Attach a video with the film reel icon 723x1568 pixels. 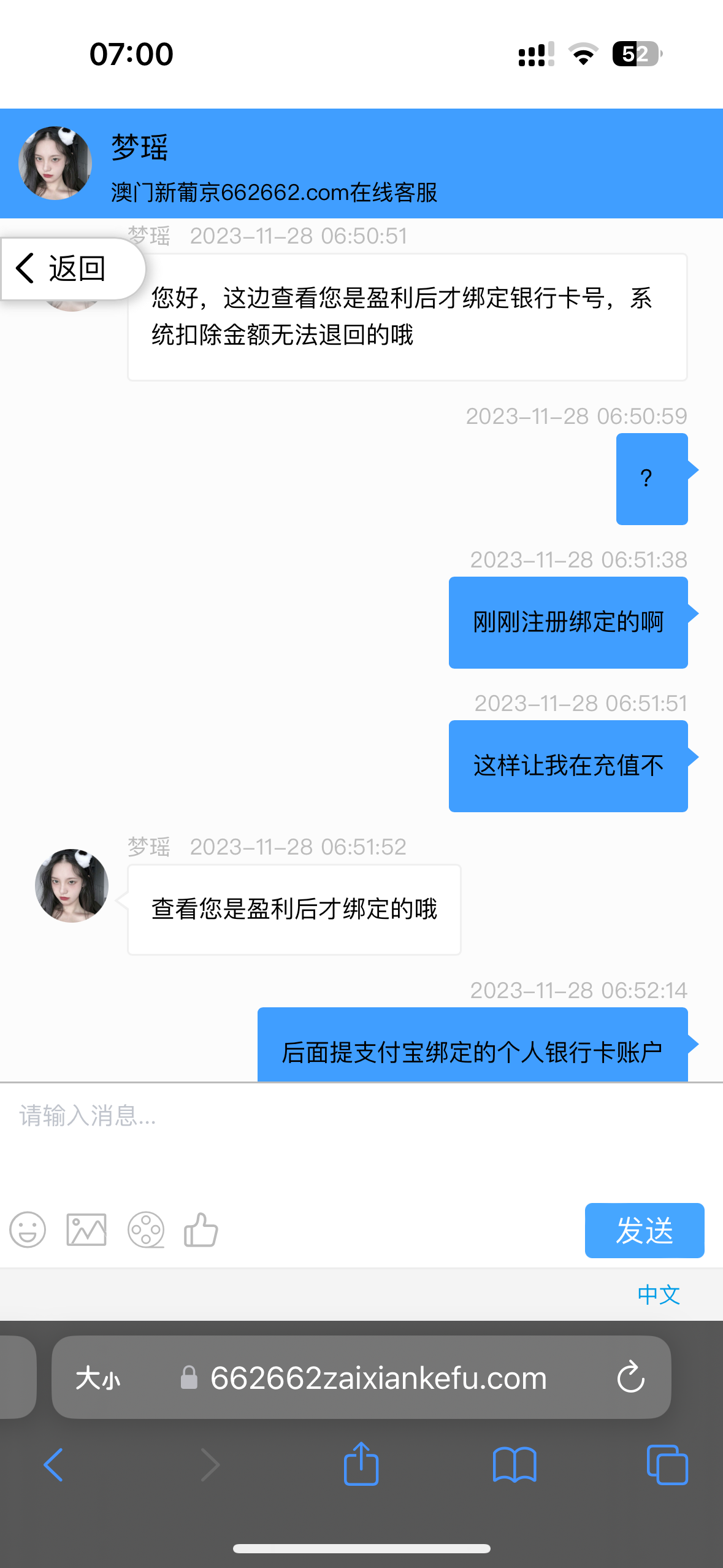146,1230
